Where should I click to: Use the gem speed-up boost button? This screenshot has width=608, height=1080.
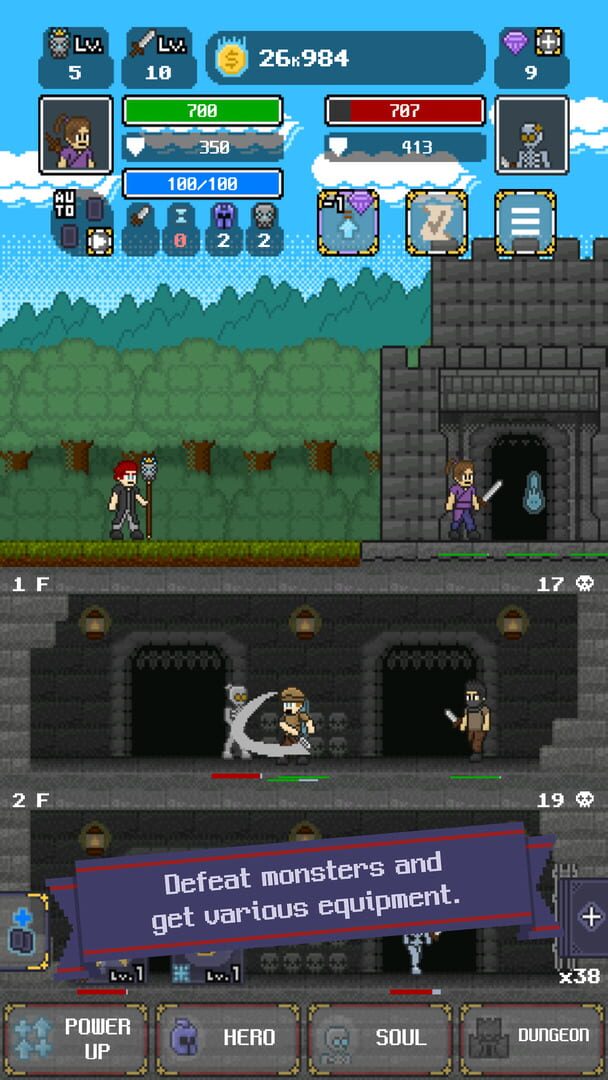click(x=347, y=222)
